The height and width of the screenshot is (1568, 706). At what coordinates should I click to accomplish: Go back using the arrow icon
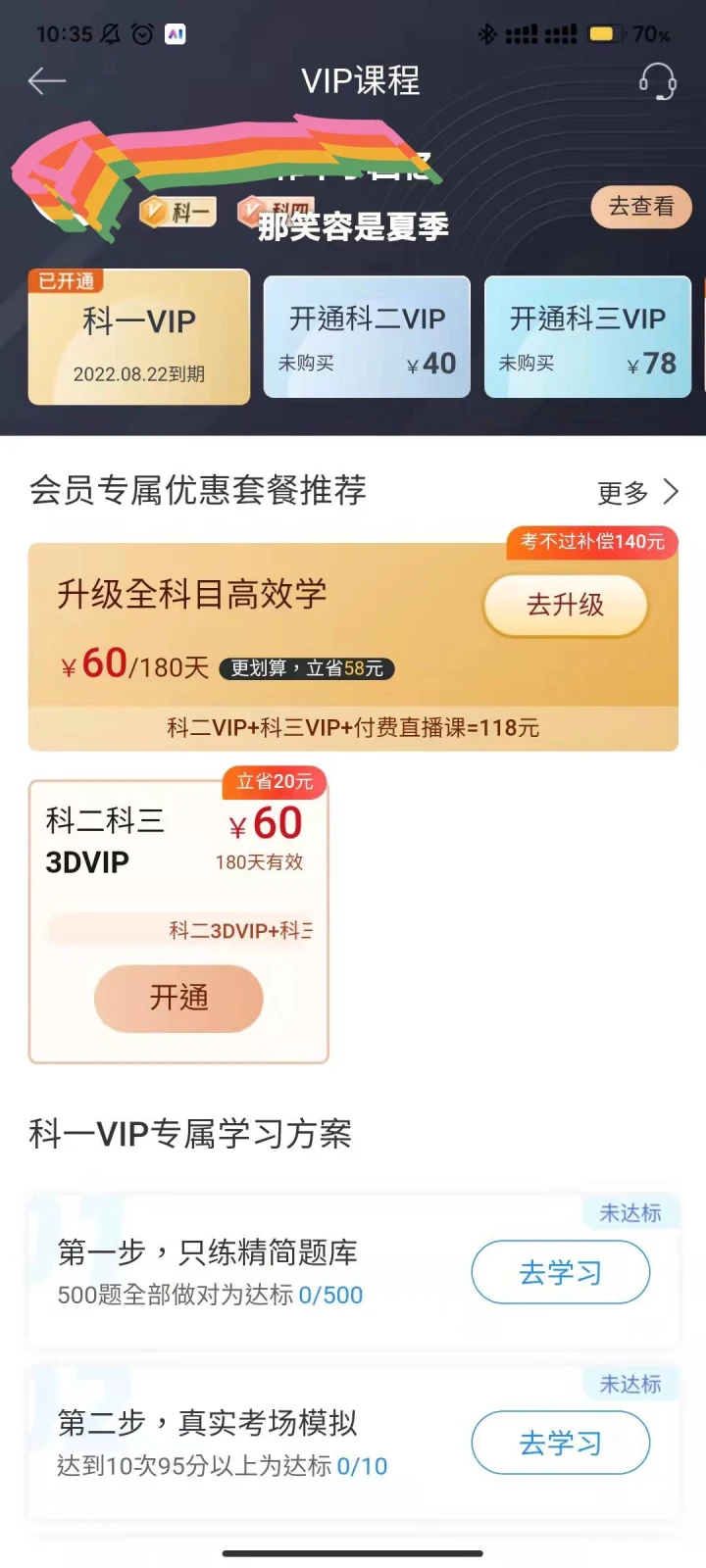46,81
